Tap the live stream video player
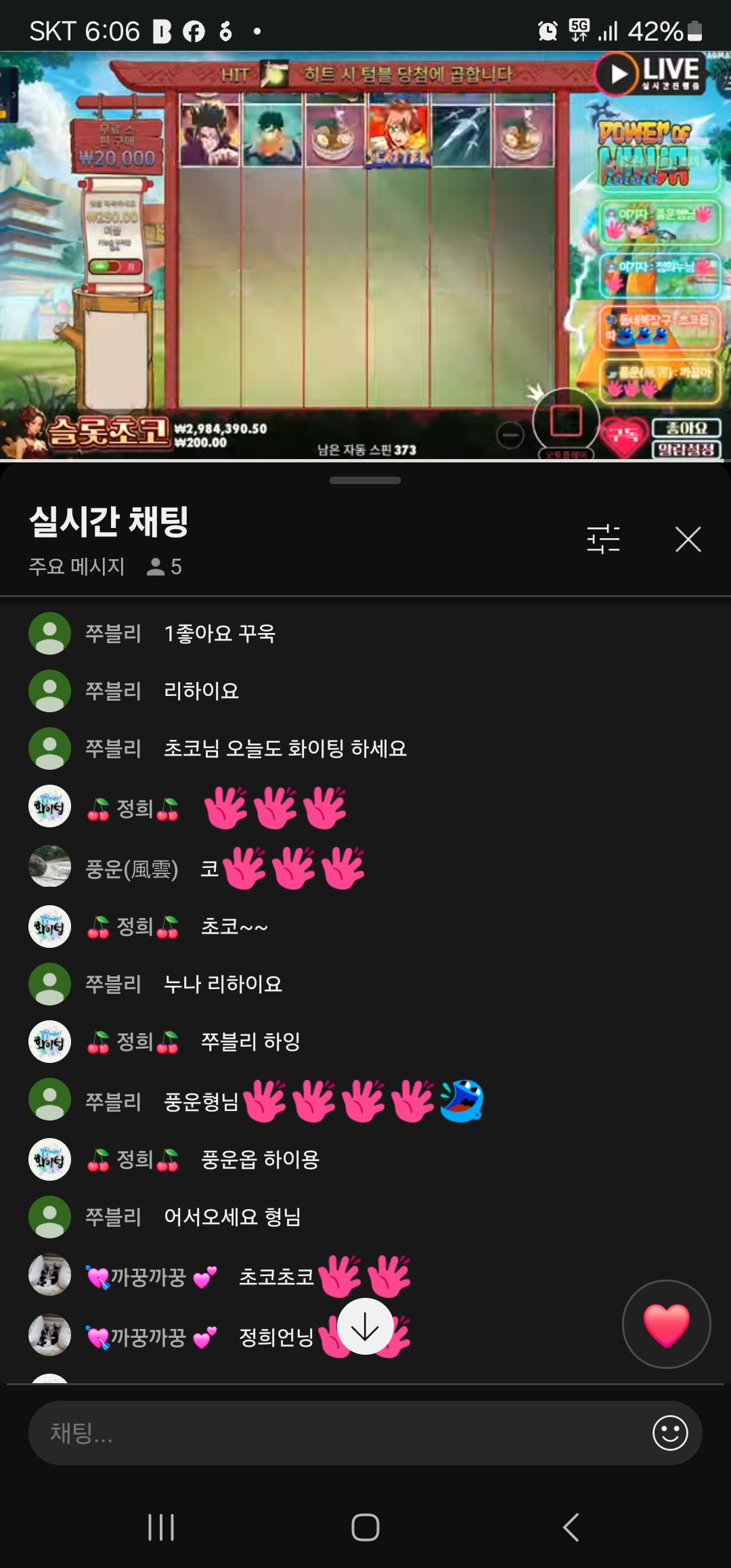This screenshot has width=731, height=1568. tap(365, 256)
